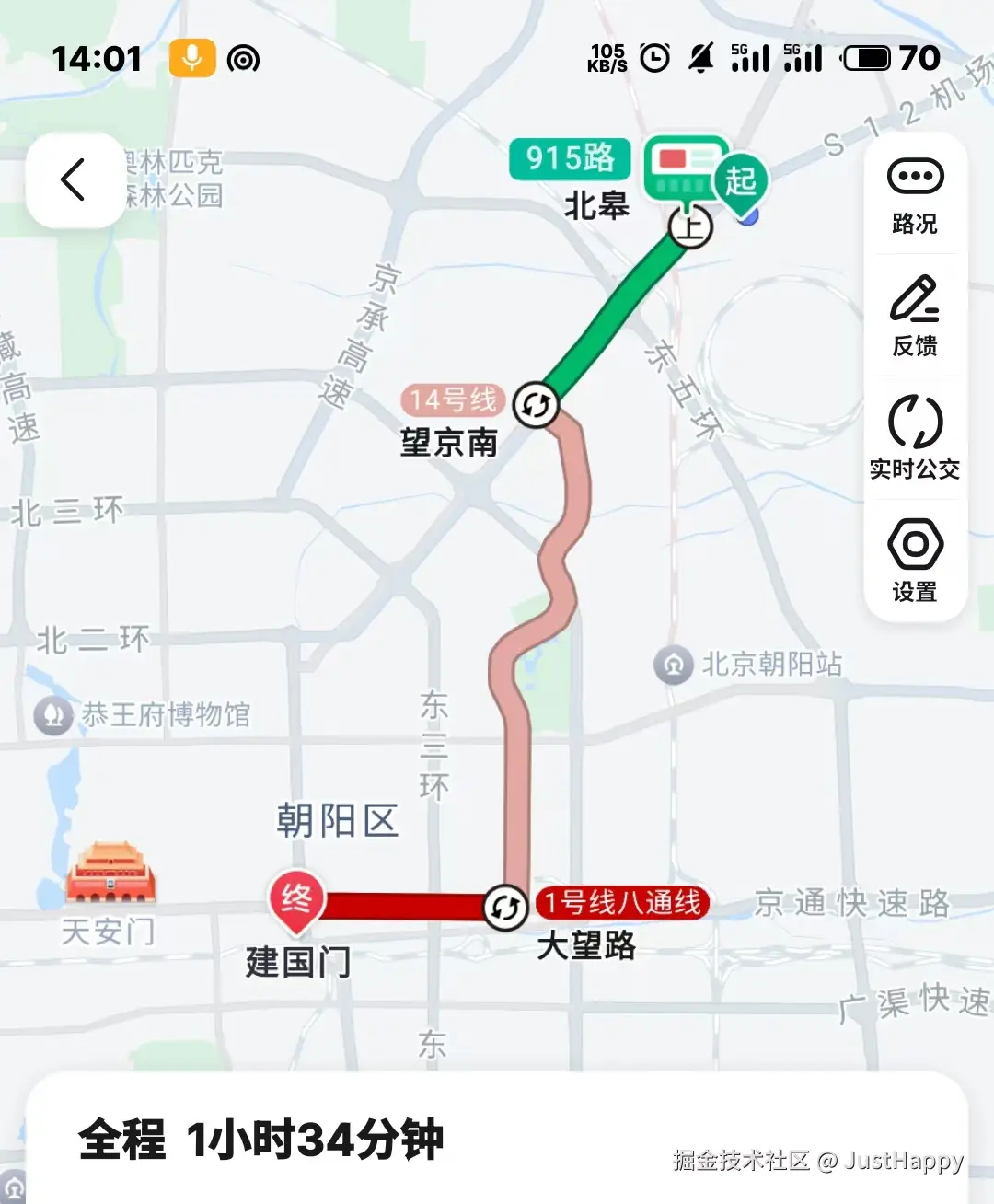
Task: Open 设置 settings
Action: click(915, 561)
